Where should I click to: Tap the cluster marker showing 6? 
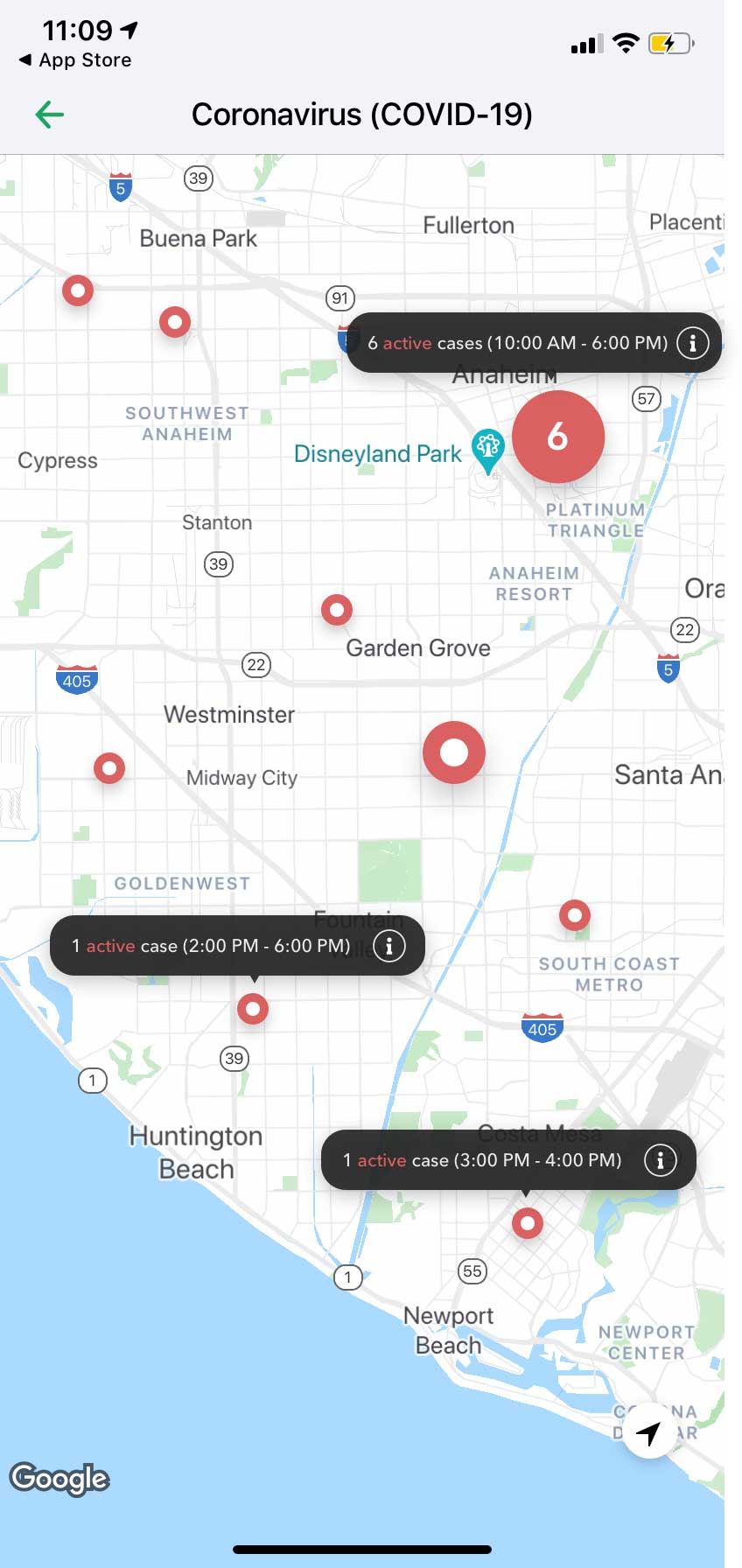point(558,436)
